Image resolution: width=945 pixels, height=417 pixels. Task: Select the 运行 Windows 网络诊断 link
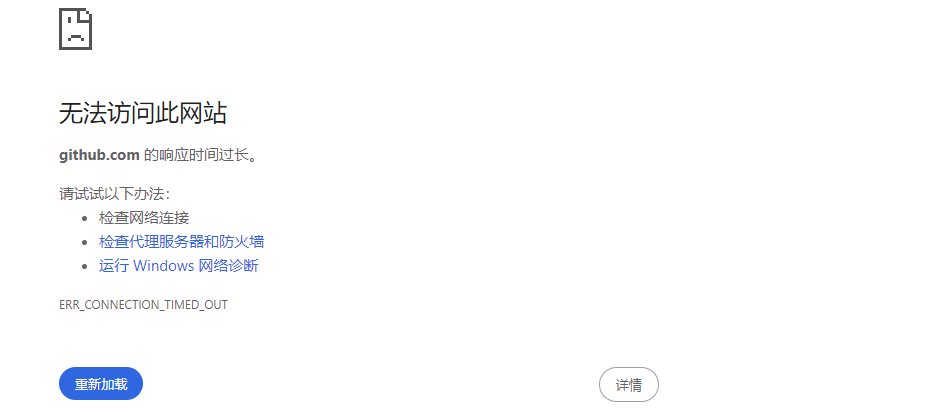pos(178,266)
